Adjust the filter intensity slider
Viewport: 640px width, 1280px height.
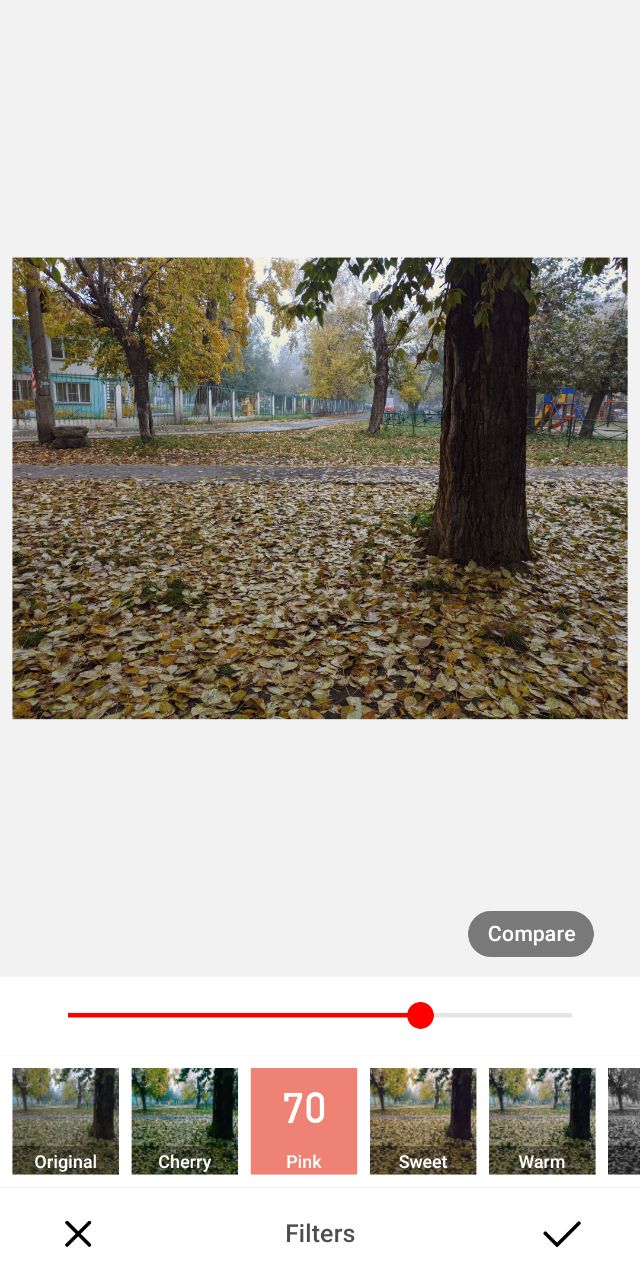tap(320, 1015)
